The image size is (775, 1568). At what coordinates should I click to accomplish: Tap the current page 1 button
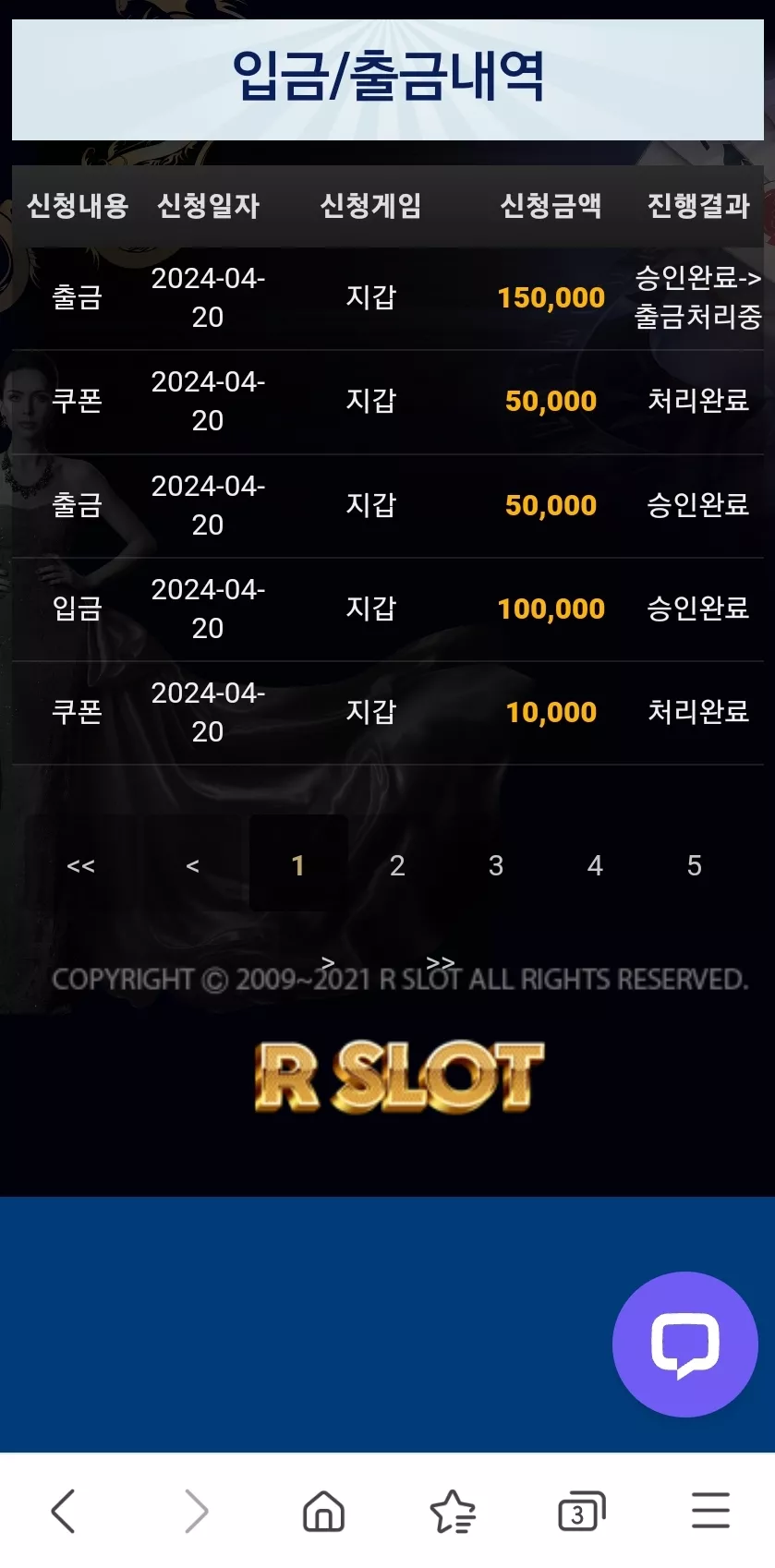tap(297, 865)
